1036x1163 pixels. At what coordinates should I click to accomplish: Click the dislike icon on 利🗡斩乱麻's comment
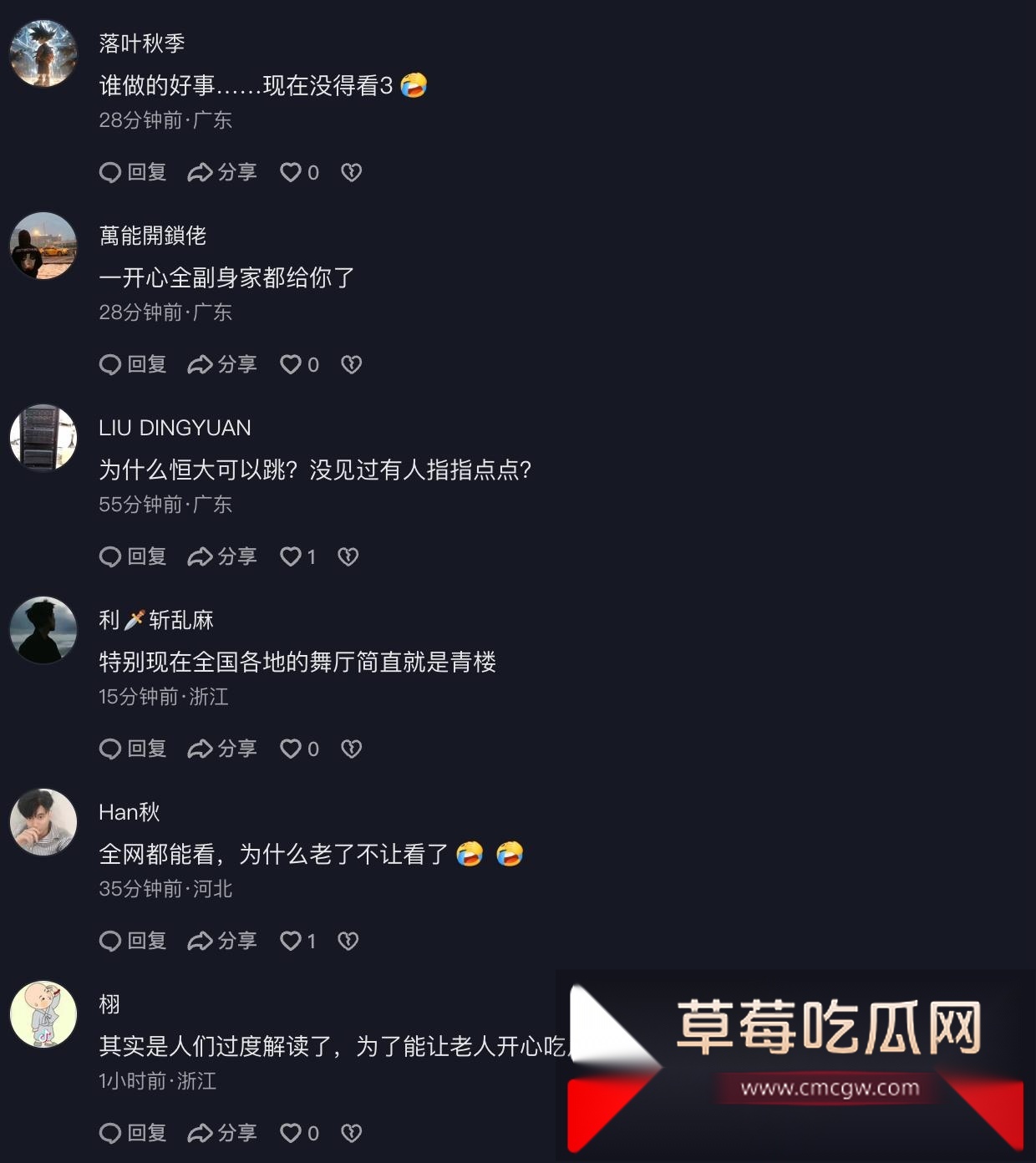(352, 749)
